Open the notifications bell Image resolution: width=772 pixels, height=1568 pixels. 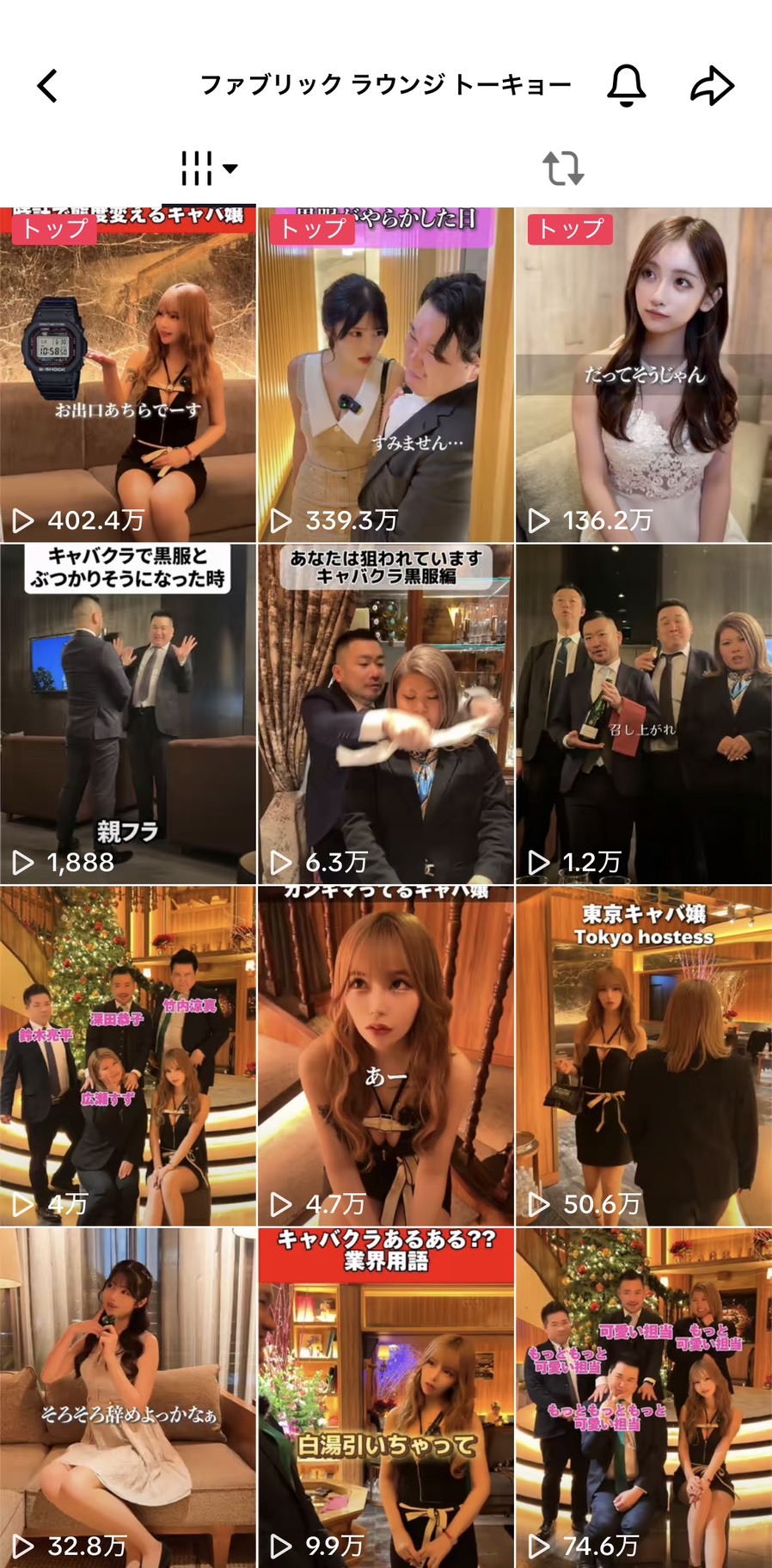(x=626, y=85)
